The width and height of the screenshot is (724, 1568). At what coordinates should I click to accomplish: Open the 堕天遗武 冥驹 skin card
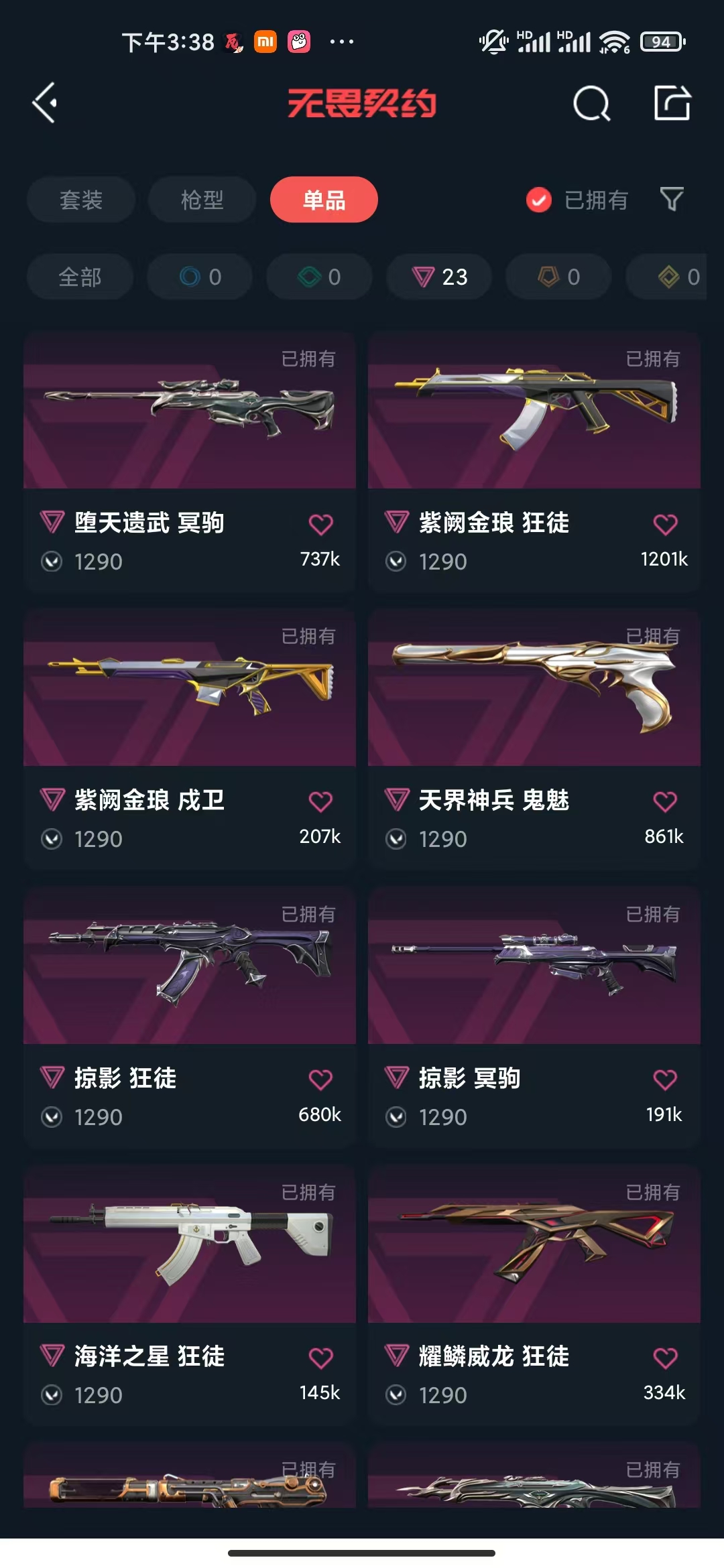[x=190, y=462]
